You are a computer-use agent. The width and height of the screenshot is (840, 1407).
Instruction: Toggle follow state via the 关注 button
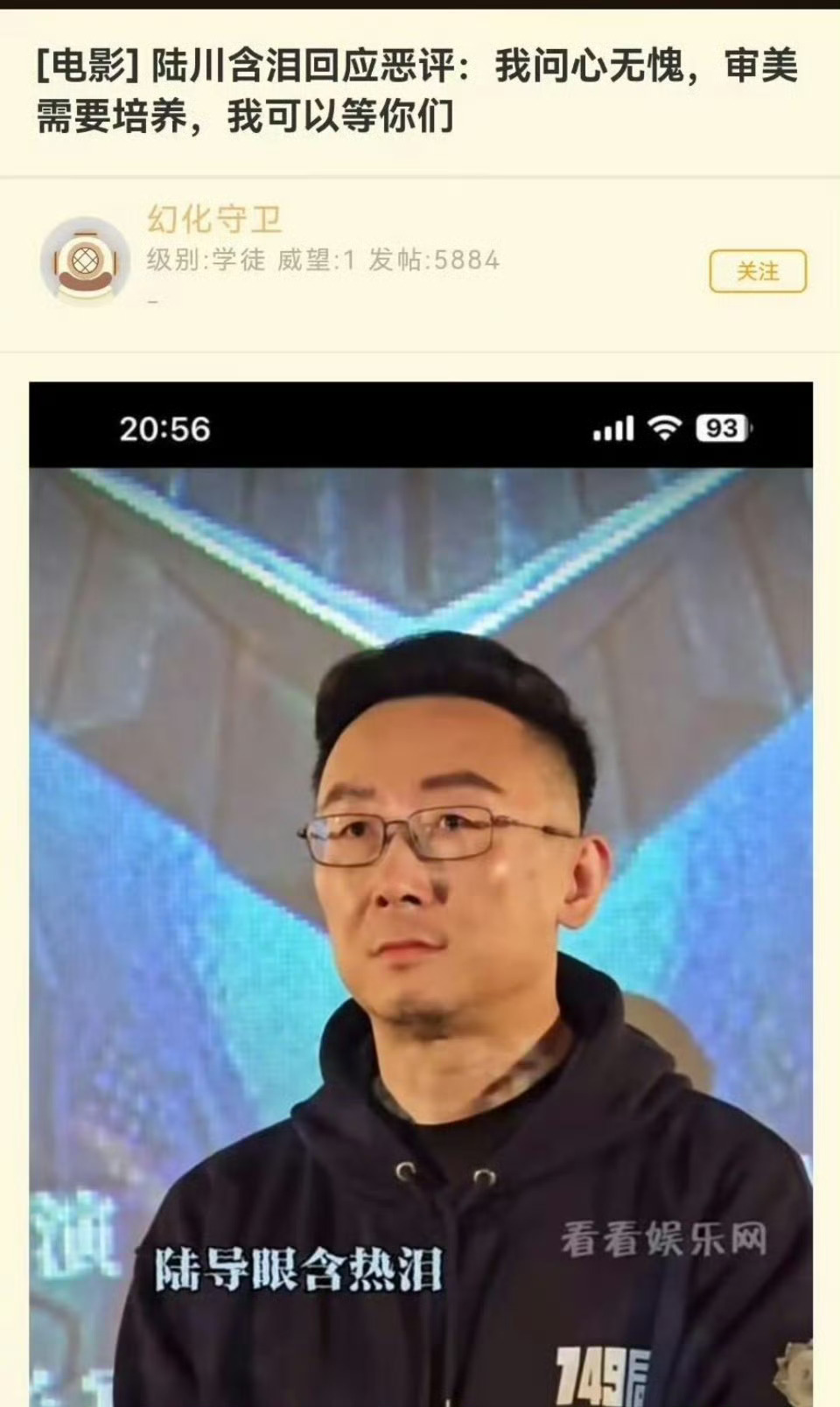click(x=758, y=272)
